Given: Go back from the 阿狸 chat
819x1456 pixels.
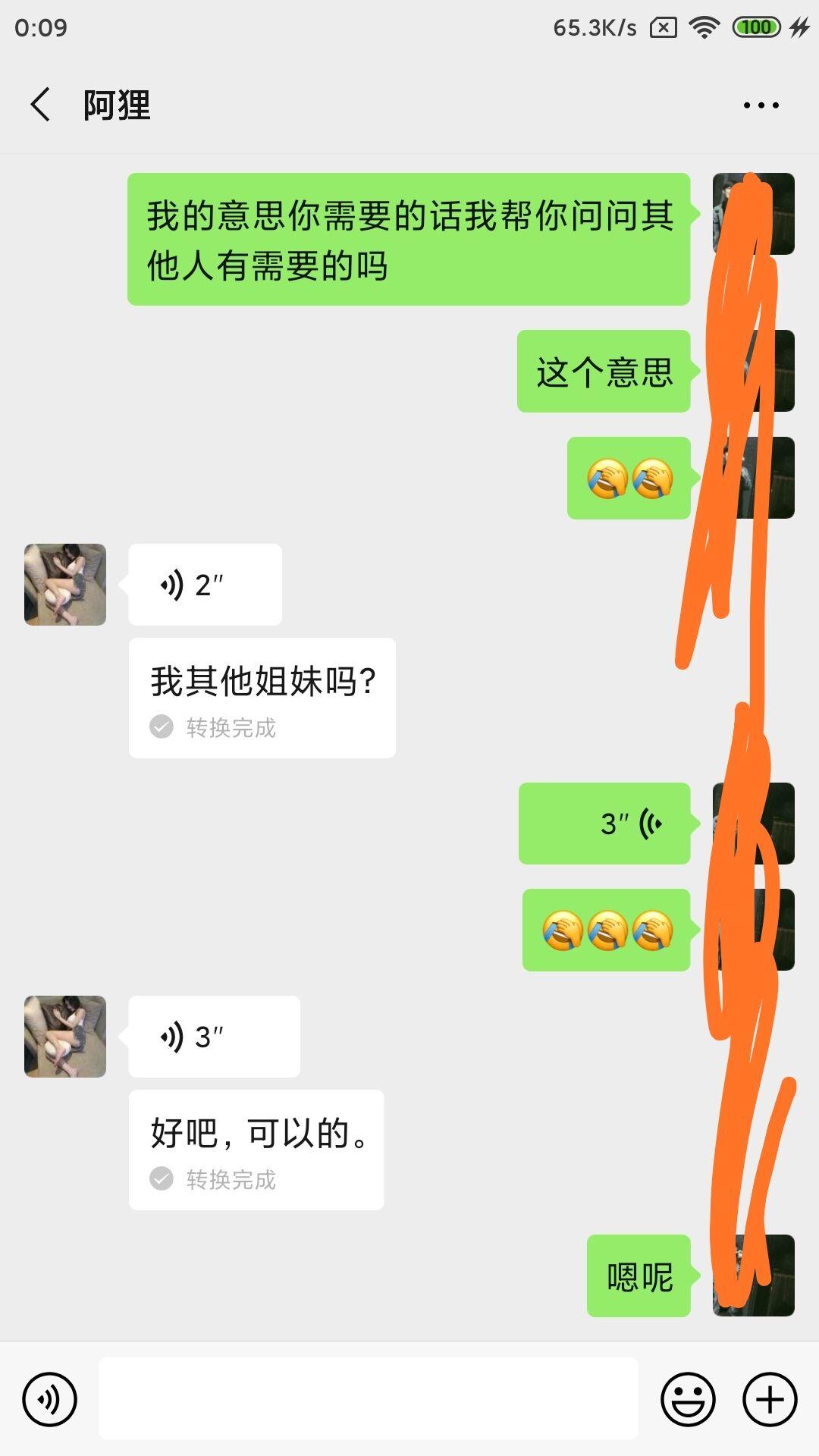Looking at the screenshot, I should click(41, 105).
